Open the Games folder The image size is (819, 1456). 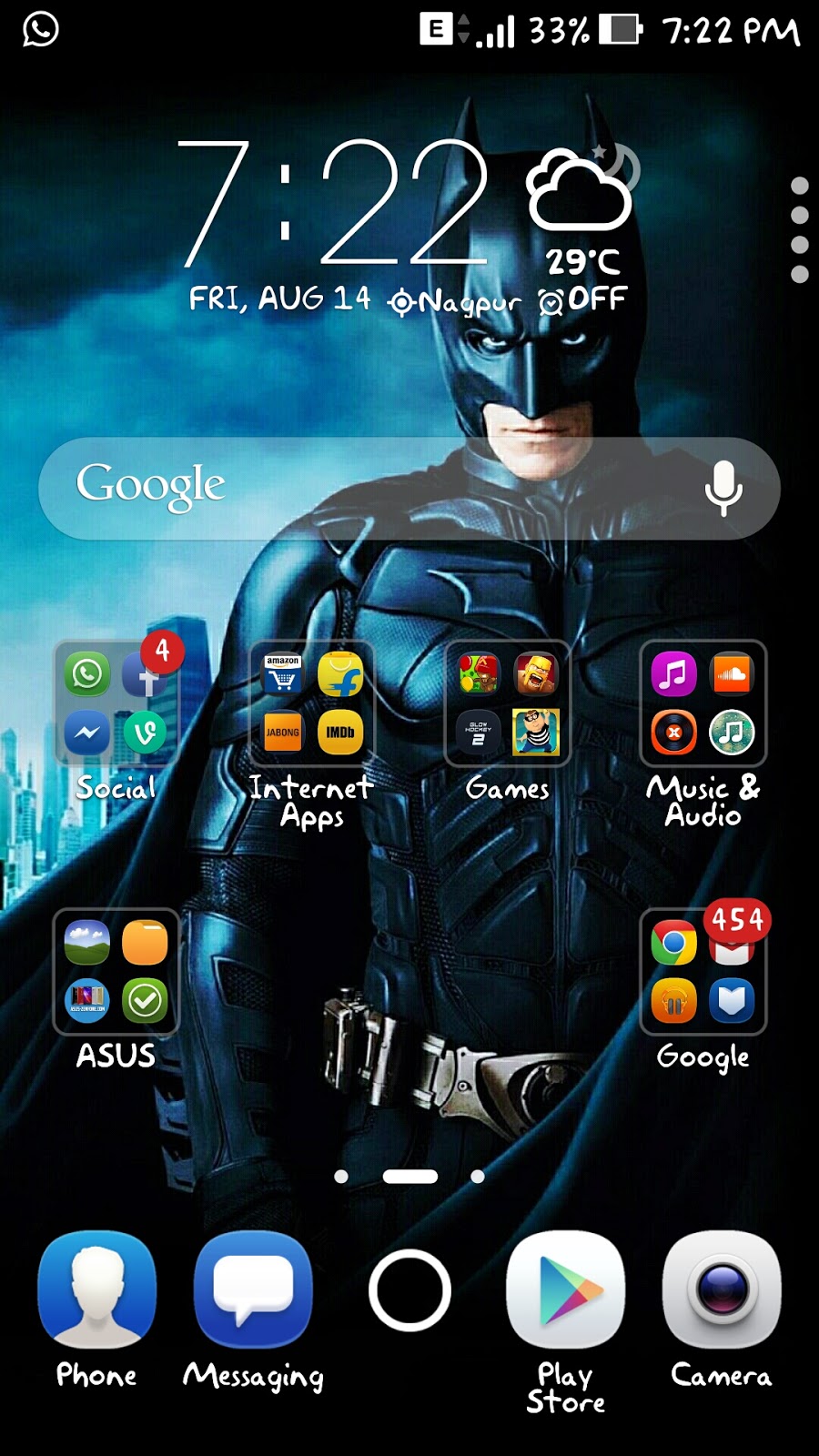pyautogui.click(x=507, y=703)
